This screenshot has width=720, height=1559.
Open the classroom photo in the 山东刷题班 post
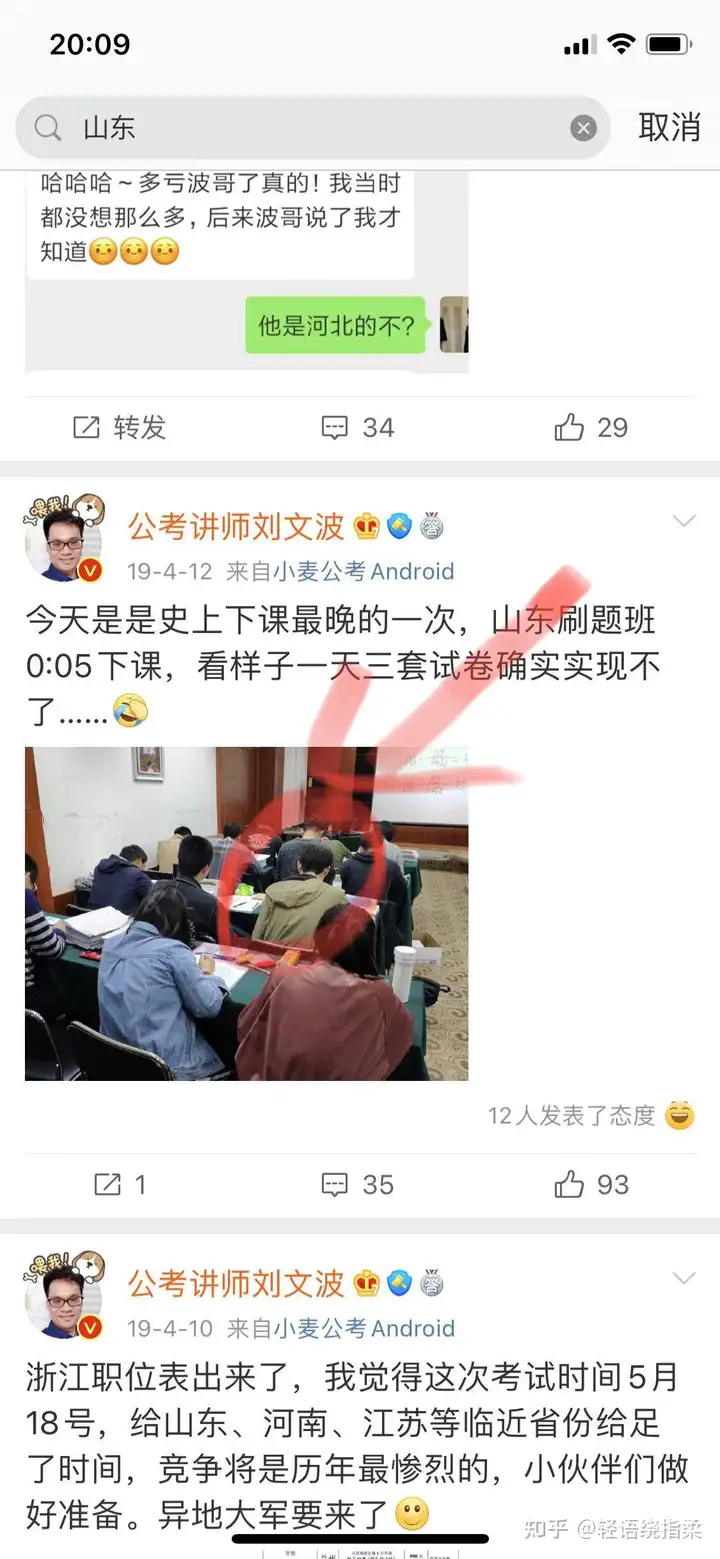(x=246, y=913)
